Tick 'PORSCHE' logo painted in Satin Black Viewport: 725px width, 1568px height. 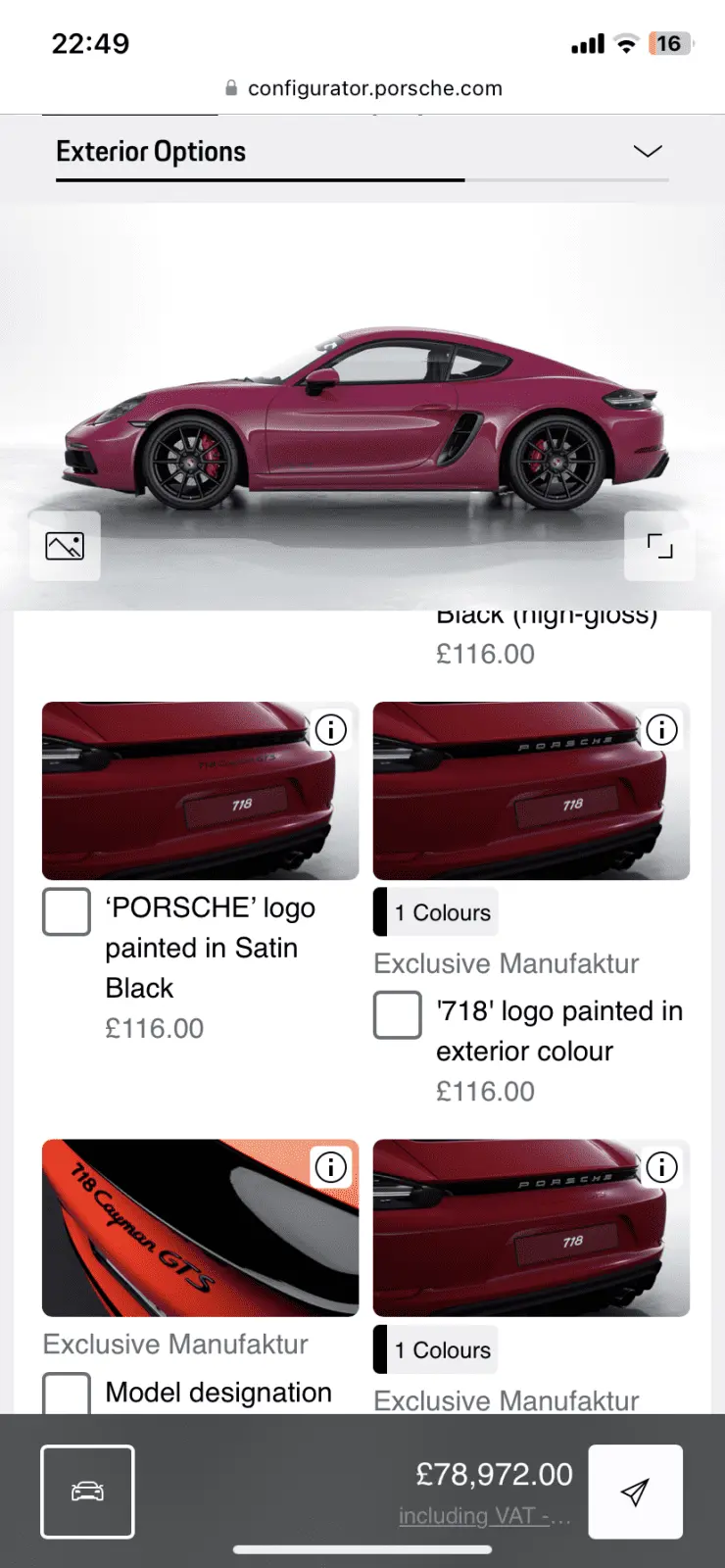pos(67,912)
